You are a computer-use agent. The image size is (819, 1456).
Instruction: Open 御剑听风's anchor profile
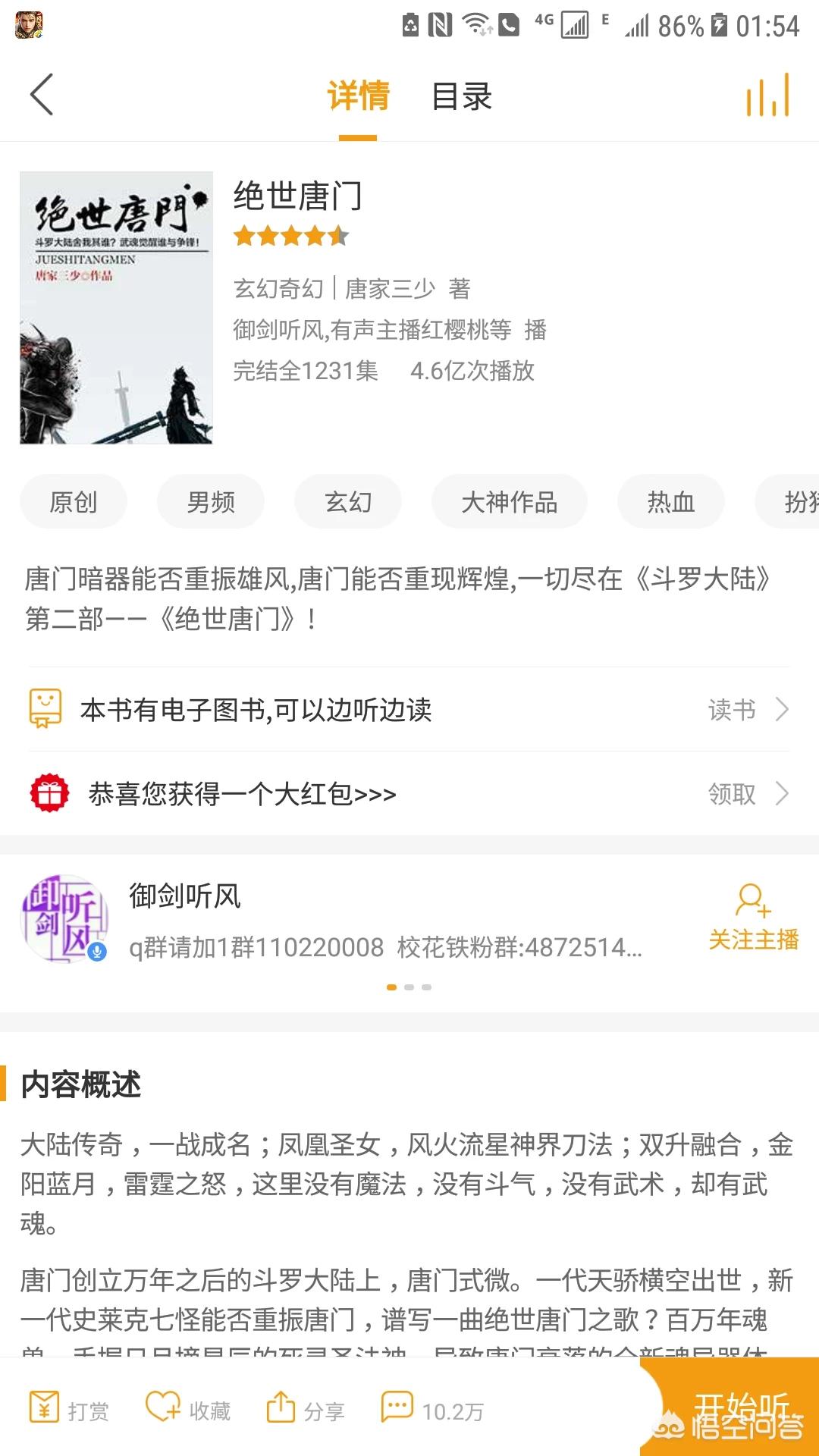click(64, 919)
